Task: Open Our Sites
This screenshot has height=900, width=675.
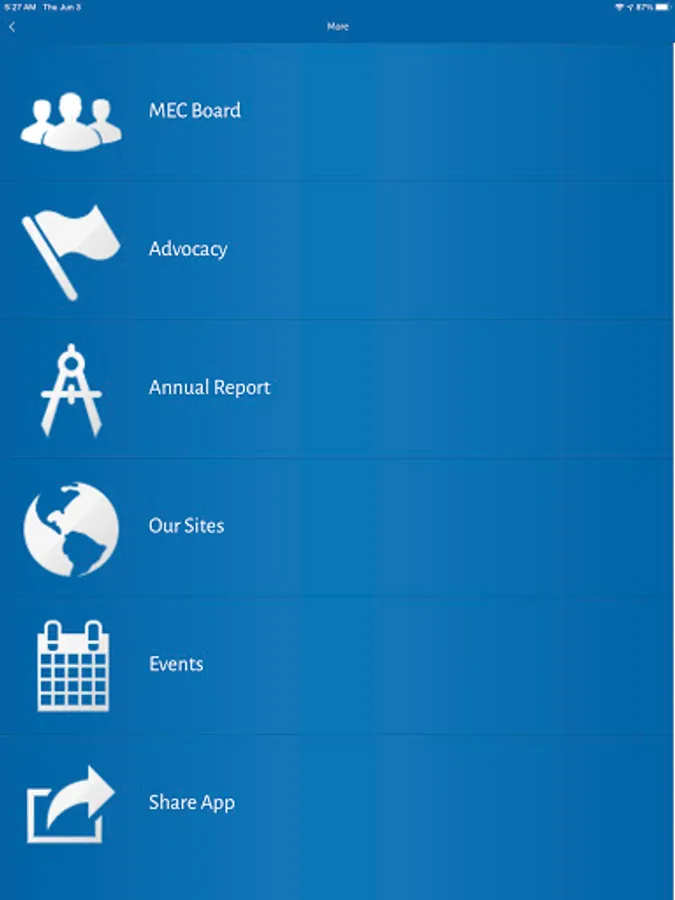Action: pyautogui.click(x=338, y=526)
